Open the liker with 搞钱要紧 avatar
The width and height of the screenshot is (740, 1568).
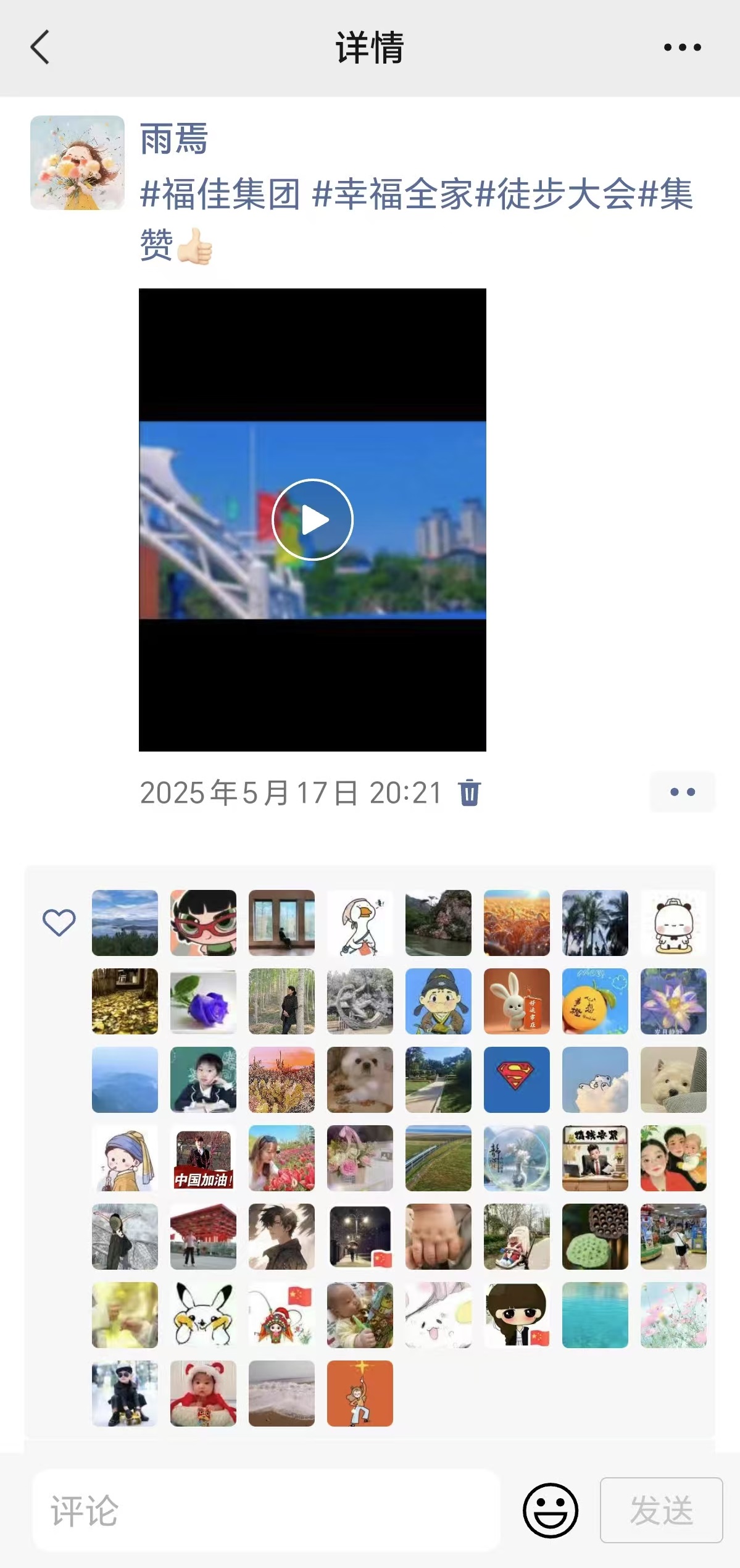[595, 1158]
